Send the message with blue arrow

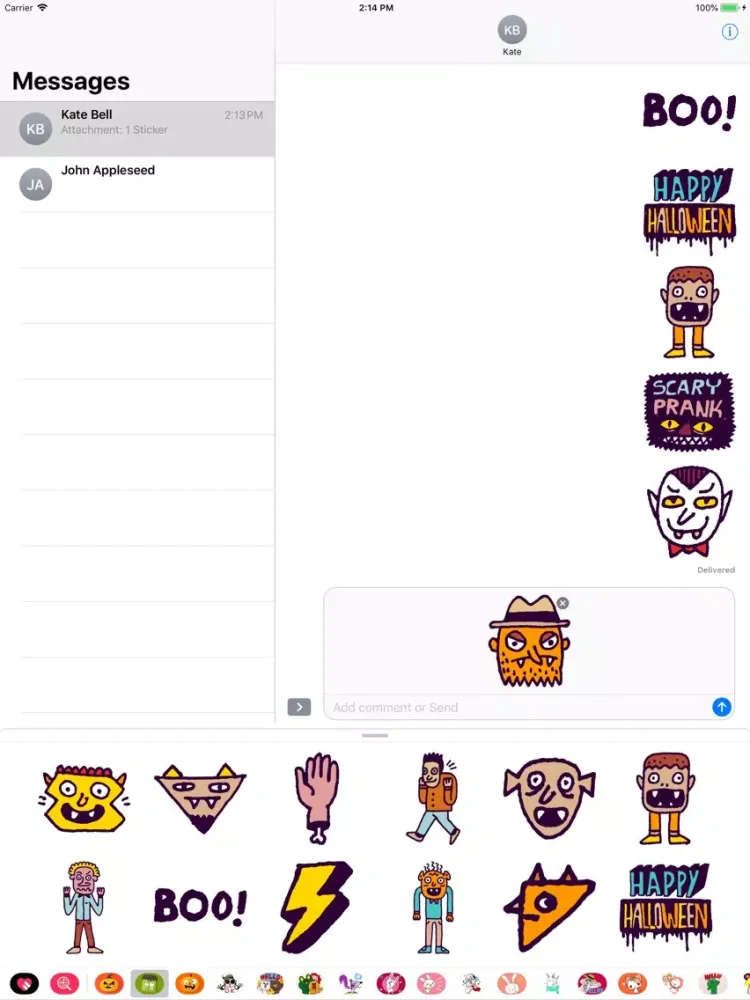[x=721, y=707]
